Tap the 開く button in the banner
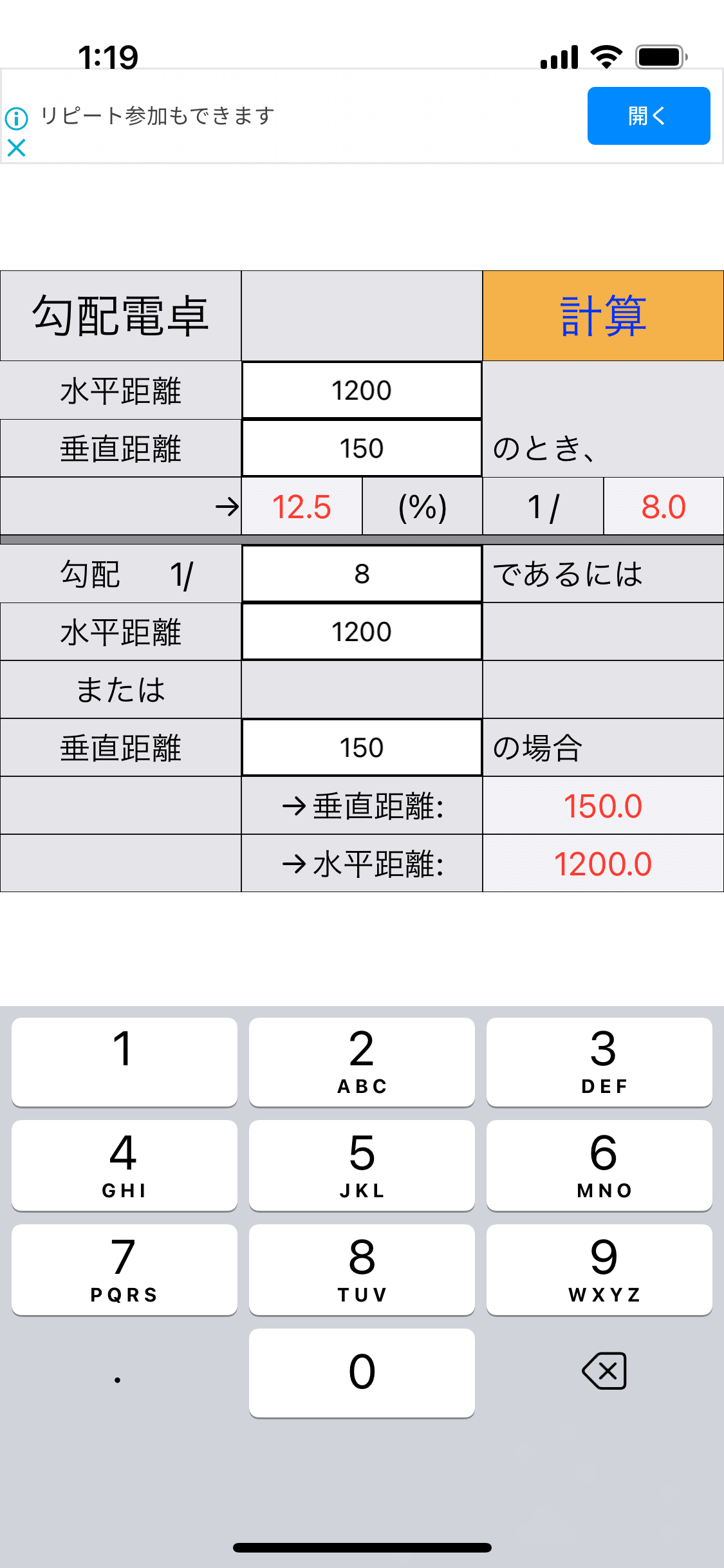Viewport: 724px width, 1568px height. [647, 116]
